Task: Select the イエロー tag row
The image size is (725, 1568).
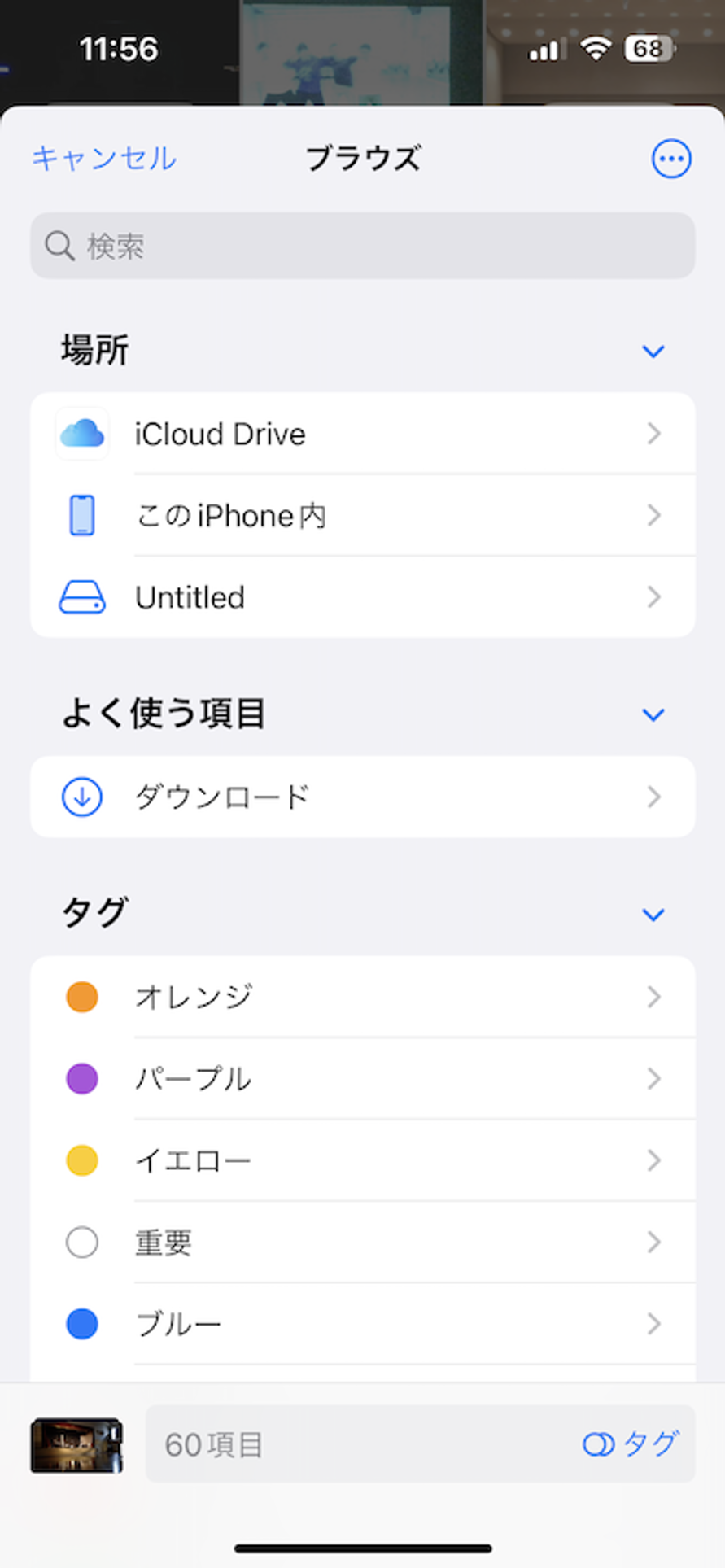Action: pos(363,1160)
